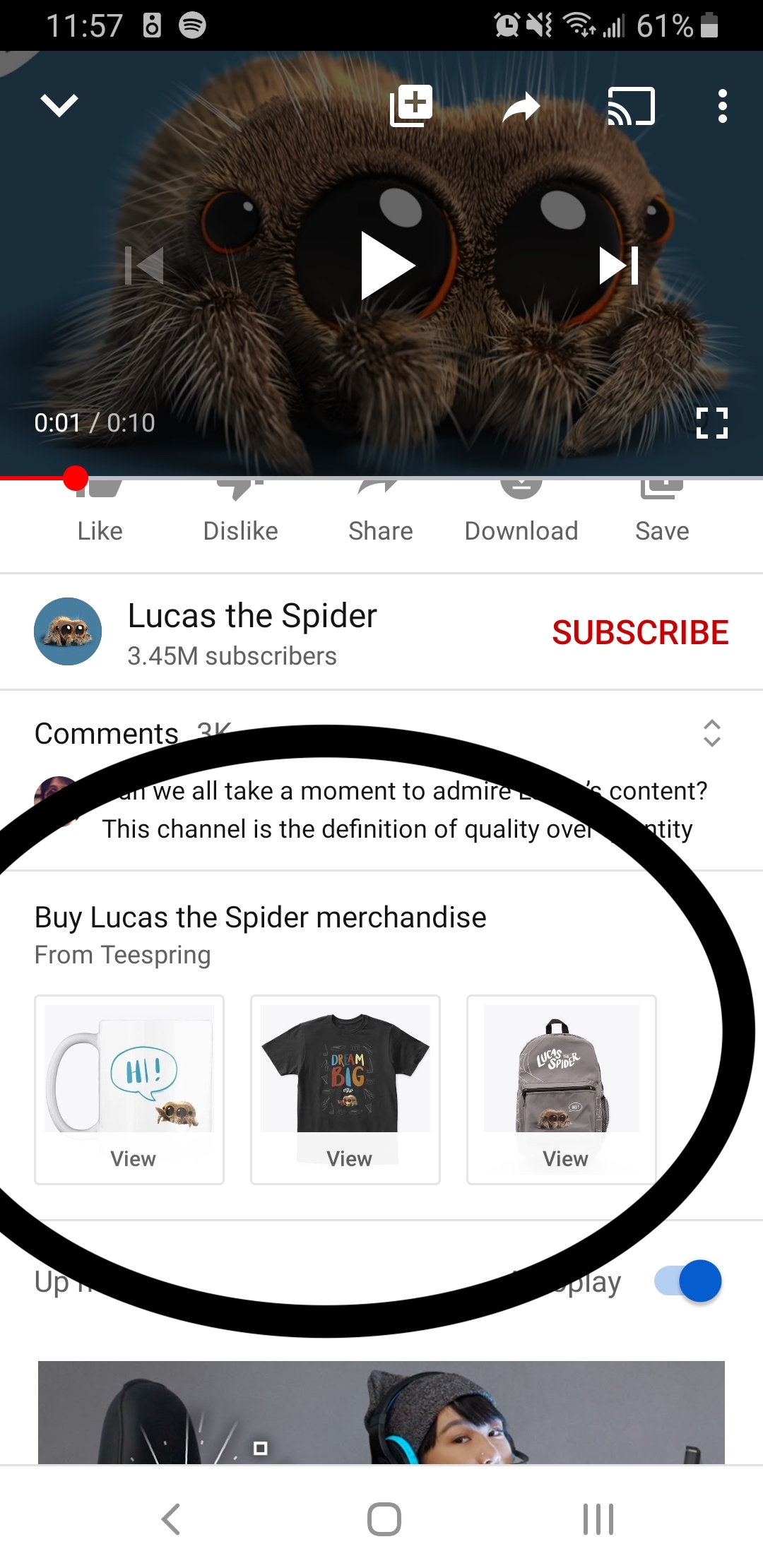Add video to a playlist
This screenshot has width=763, height=1568.
[411, 106]
